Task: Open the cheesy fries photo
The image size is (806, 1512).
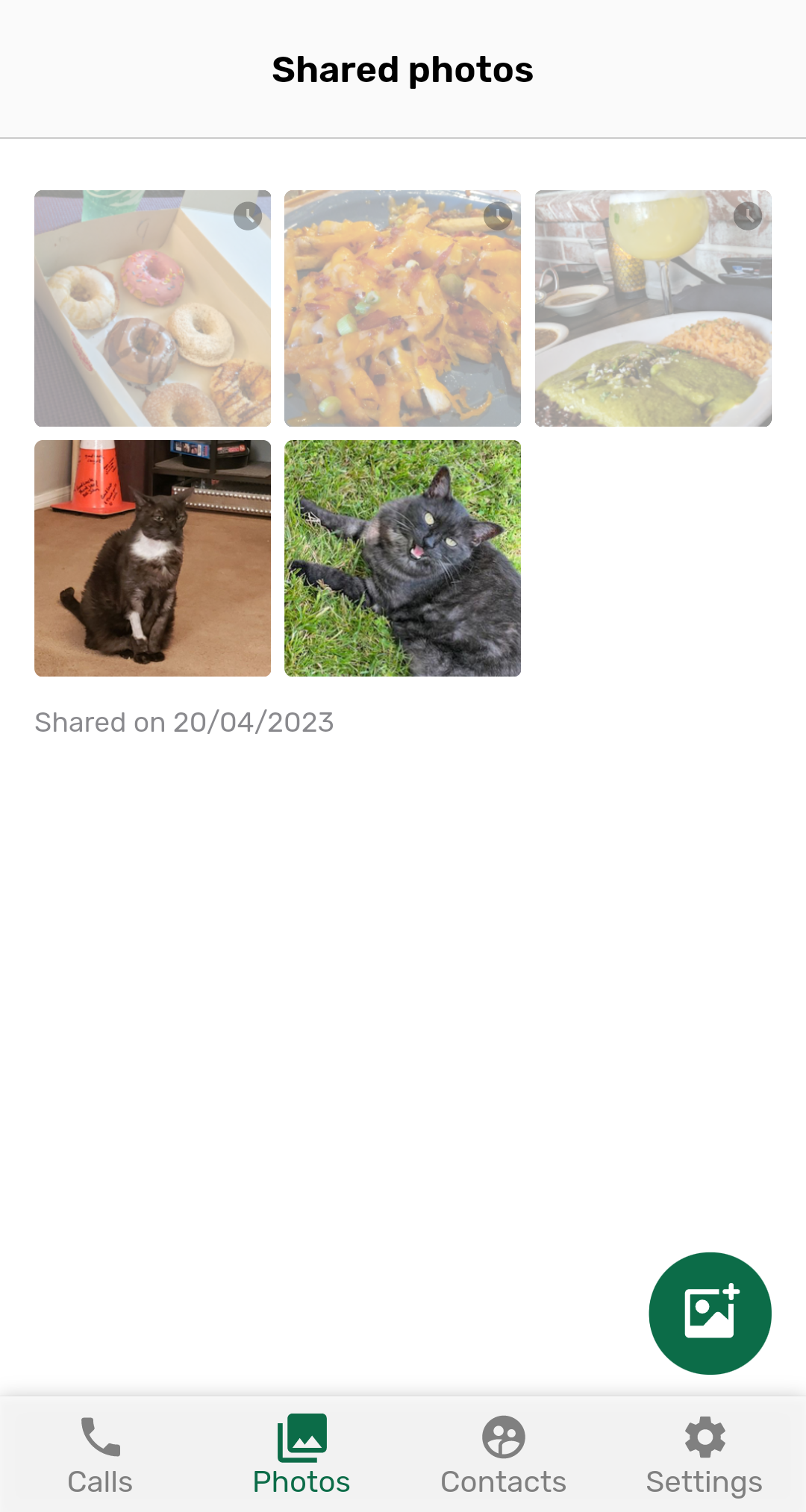Action: pos(402,308)
